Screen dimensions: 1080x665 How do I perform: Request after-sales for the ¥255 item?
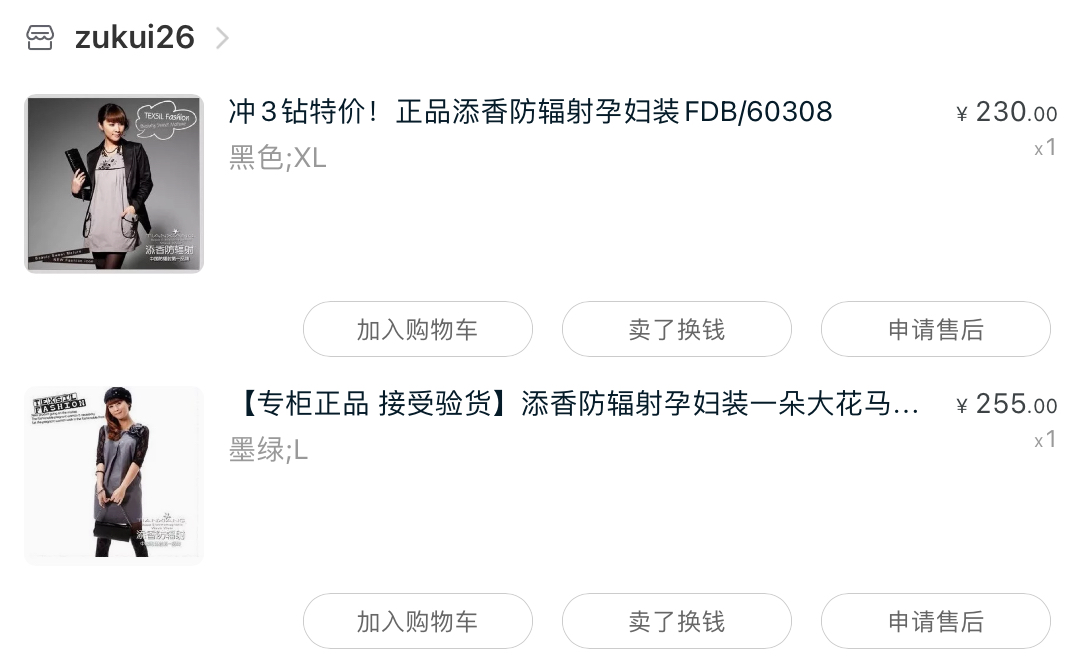coord(935,621)
